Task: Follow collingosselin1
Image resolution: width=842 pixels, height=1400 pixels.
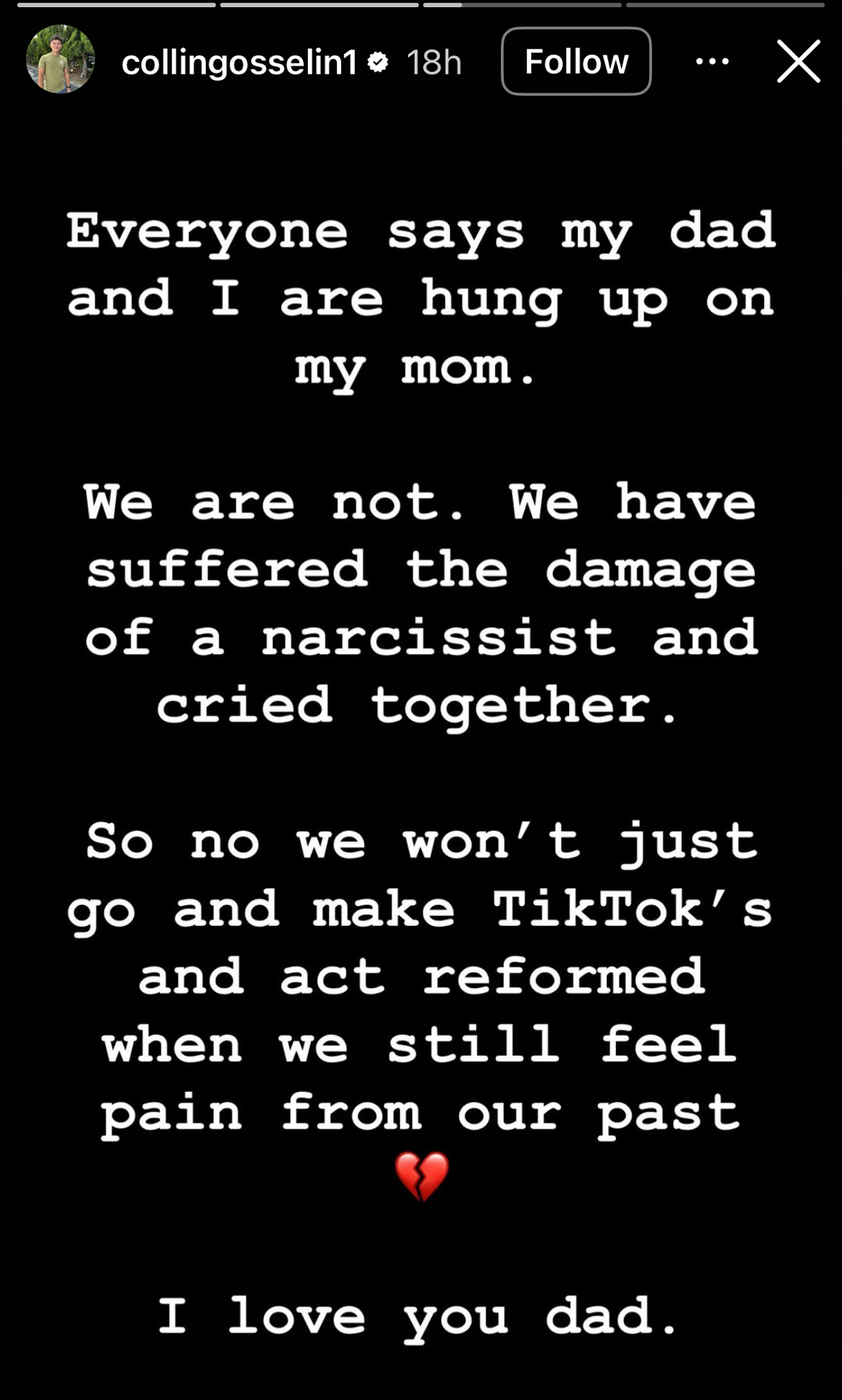Action: click(576, 62)
